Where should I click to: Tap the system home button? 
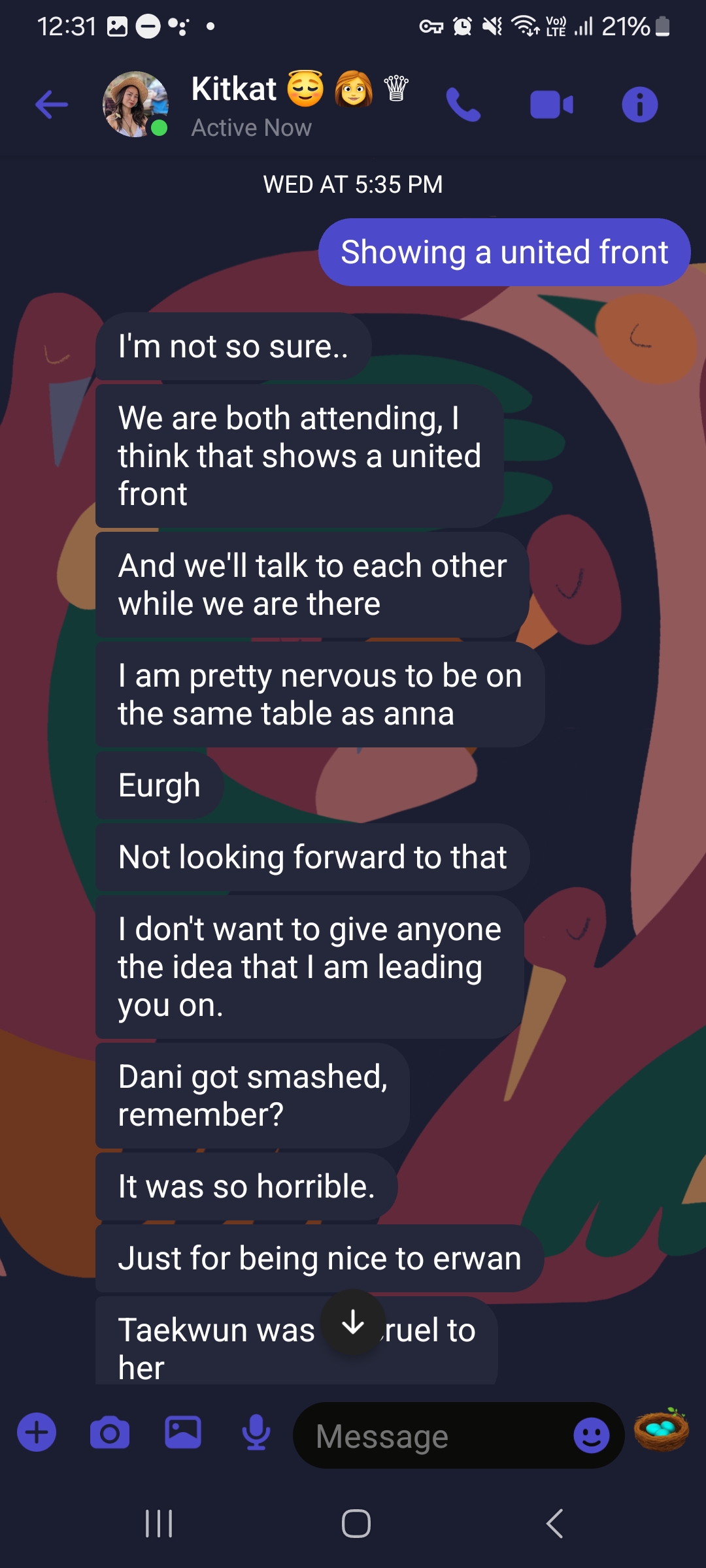click(x=356, y=1524)
